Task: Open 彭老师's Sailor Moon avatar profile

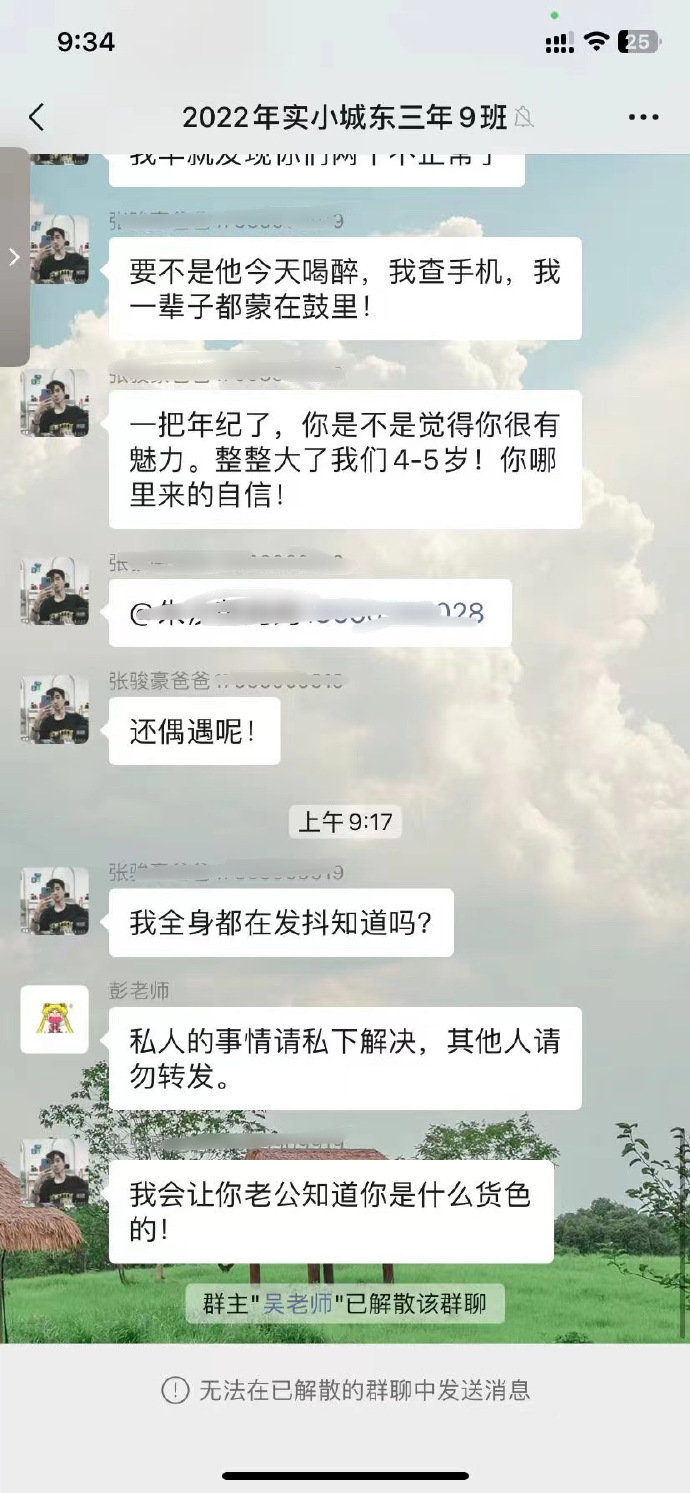Action: (55, 1019)
